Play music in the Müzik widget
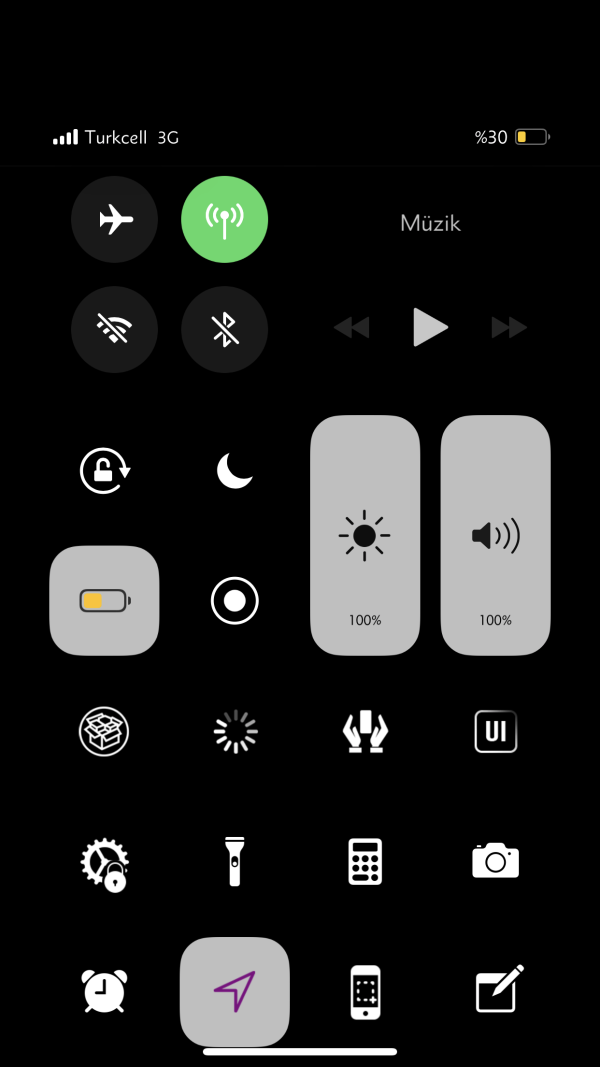The height and width of the screenshot is (1067, 600). pos(430,327)
